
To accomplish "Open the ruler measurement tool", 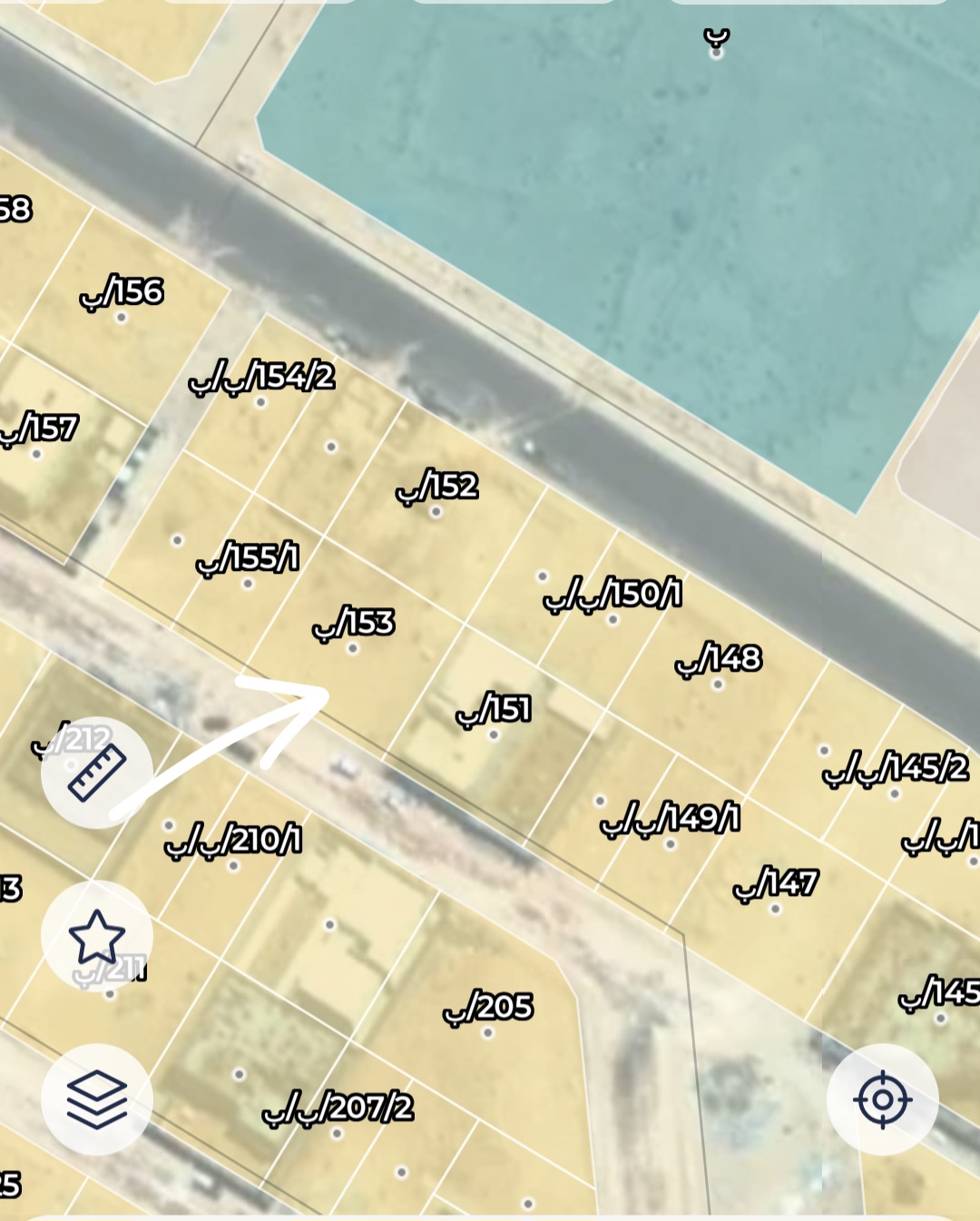I will click(x=97, y=773).
